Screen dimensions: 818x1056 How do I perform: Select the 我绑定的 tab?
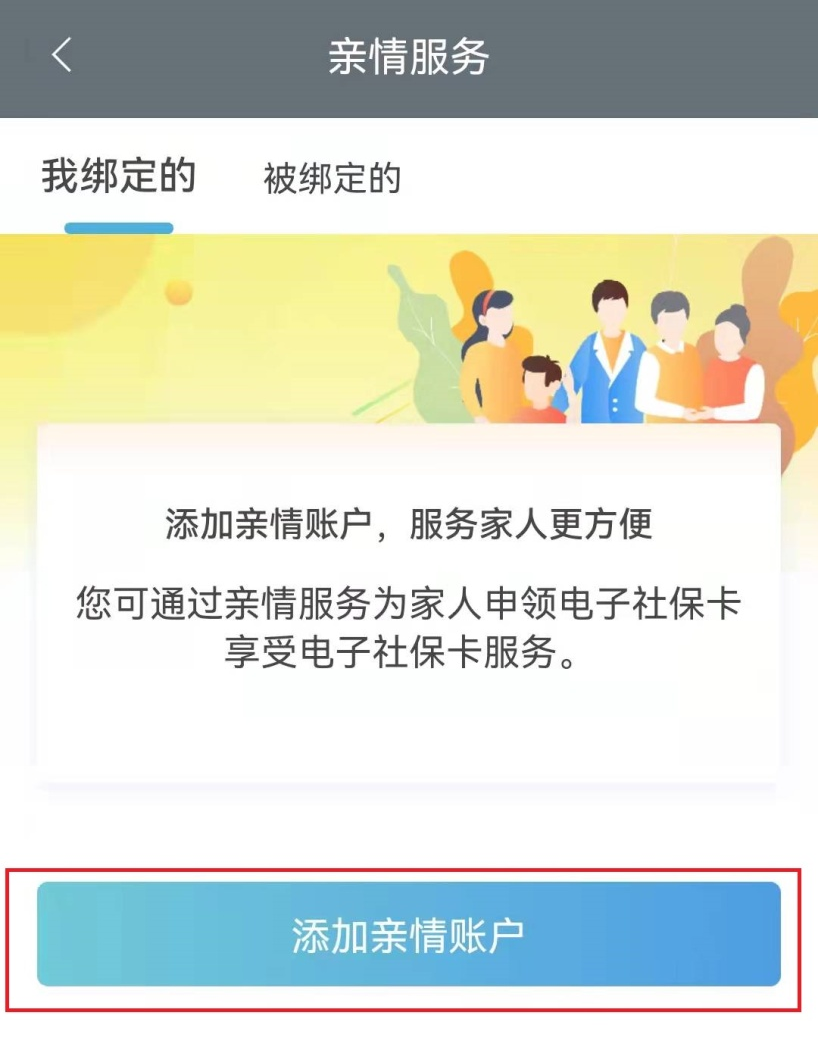pos(118,177)
